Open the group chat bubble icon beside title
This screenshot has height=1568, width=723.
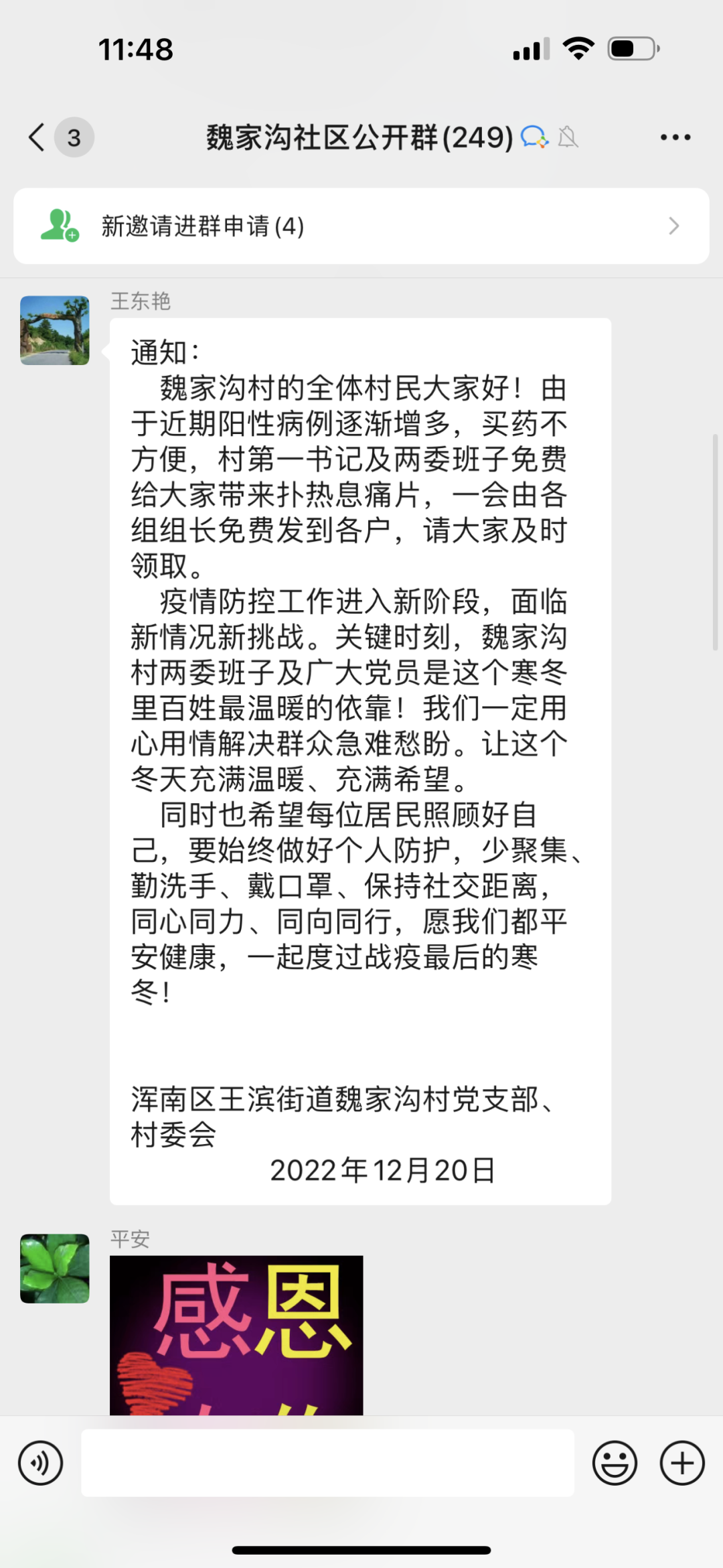(534, 137)
